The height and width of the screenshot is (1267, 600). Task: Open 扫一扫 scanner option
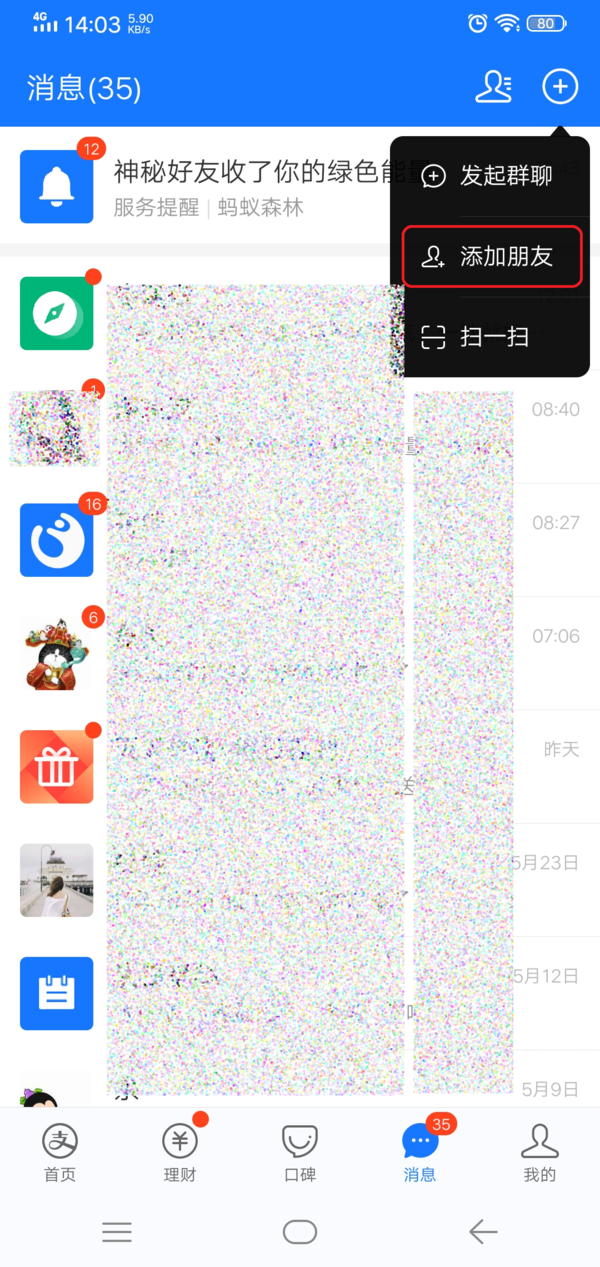pos(490,337)
